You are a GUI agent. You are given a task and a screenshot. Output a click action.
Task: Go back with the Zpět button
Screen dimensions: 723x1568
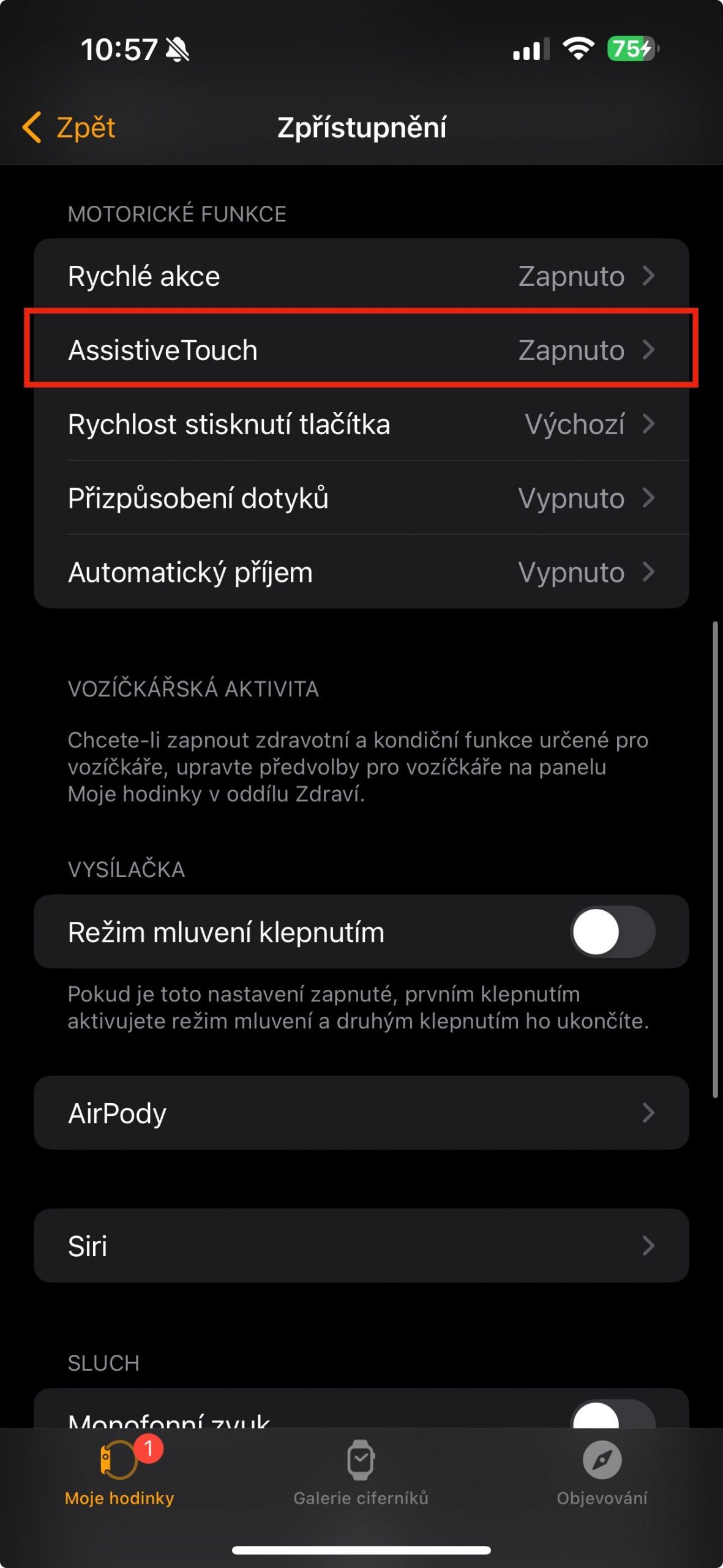click(x=69, y=127)
